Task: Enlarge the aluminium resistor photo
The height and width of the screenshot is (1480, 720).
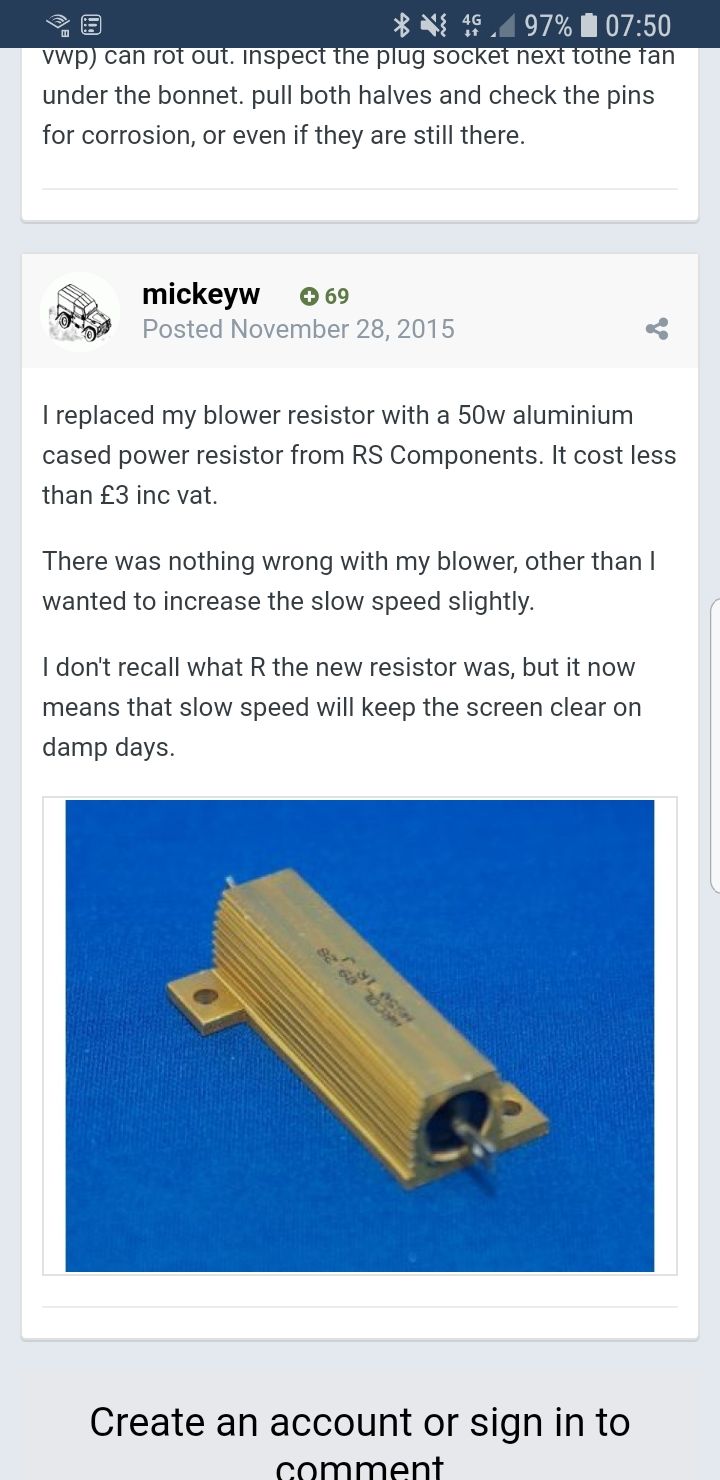Action: pos(360,1035)
